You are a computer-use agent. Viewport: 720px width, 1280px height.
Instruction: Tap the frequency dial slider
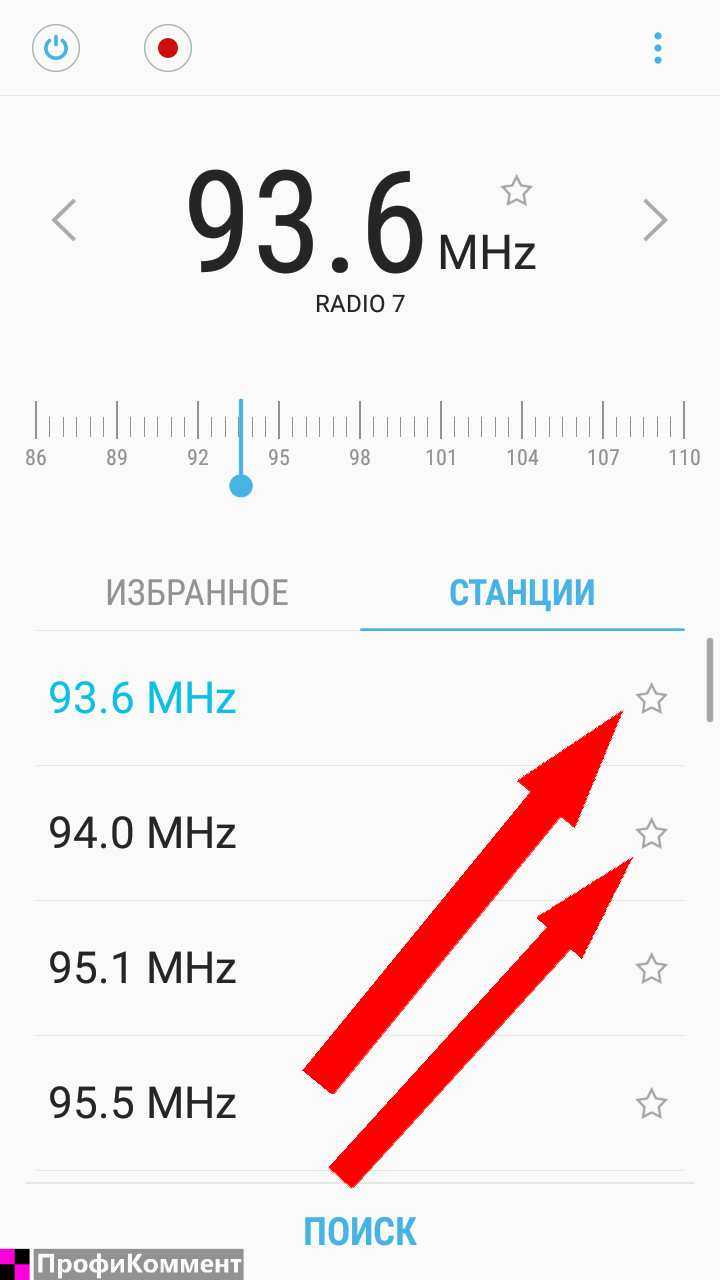240,487
